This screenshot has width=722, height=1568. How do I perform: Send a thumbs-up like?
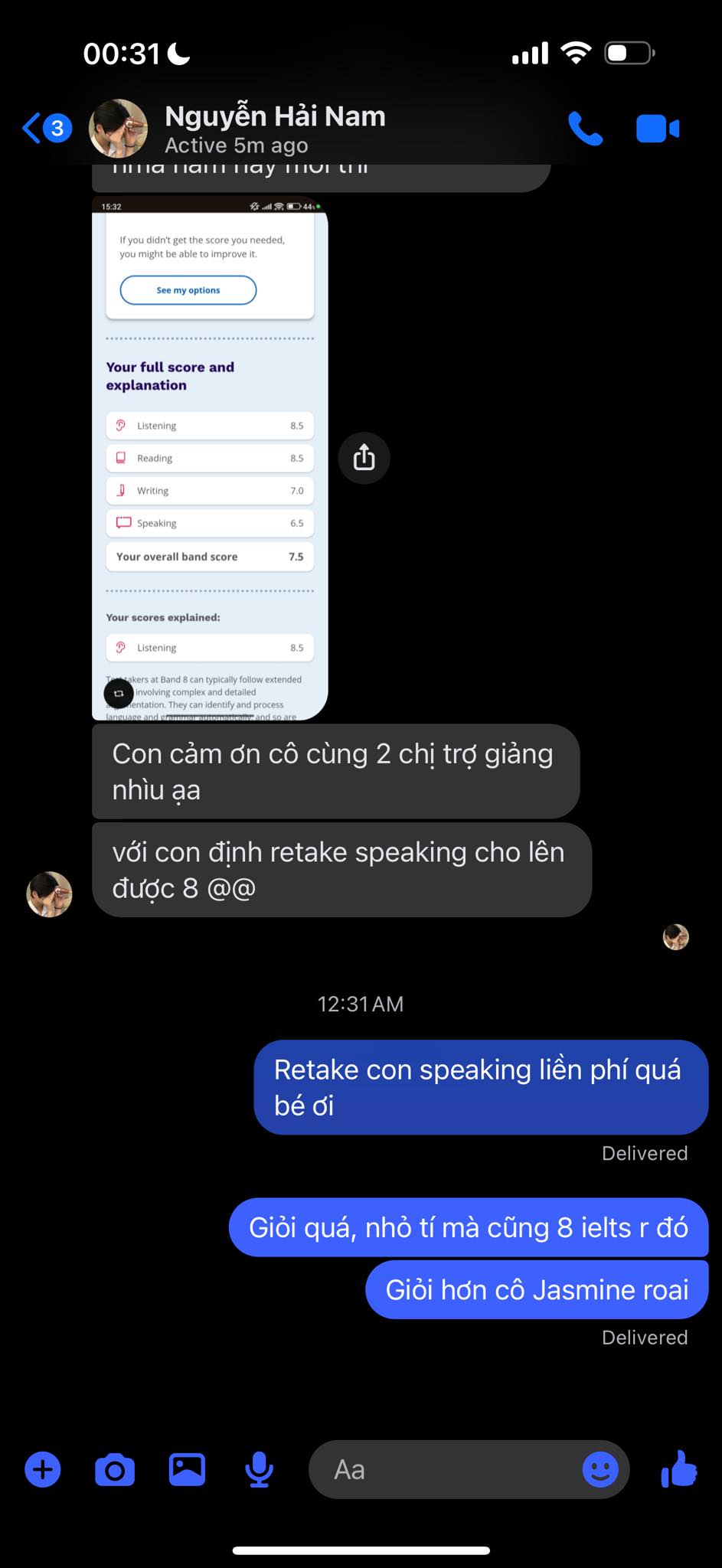click(678, 1469)
